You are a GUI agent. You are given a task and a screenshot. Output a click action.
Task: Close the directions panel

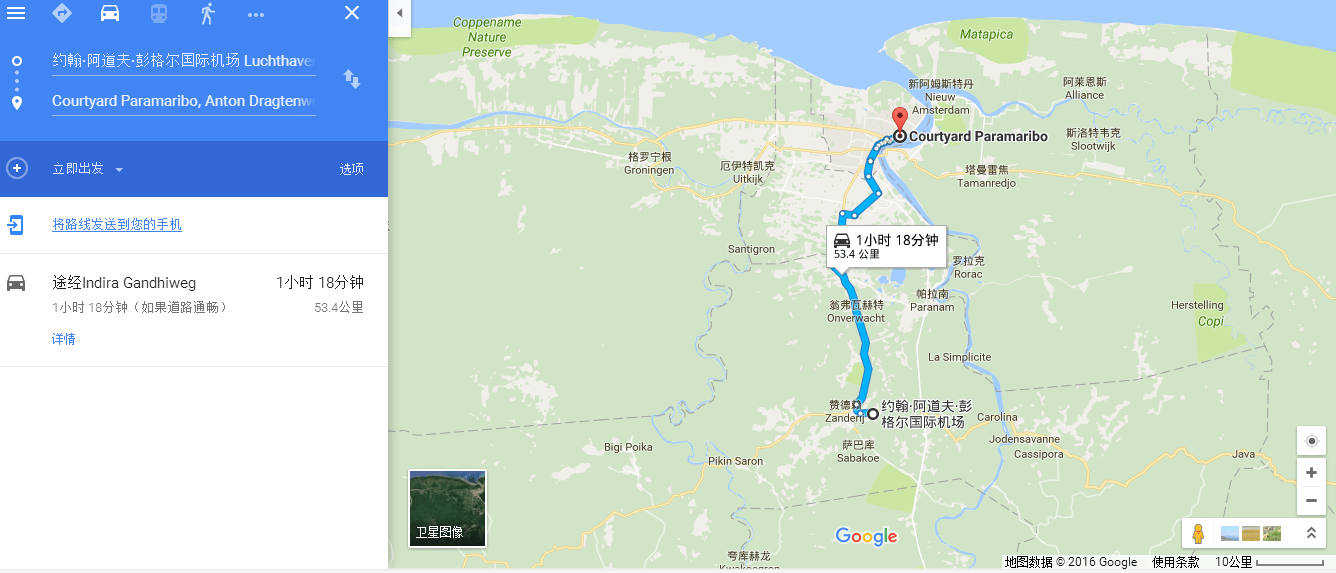(352, 13)
